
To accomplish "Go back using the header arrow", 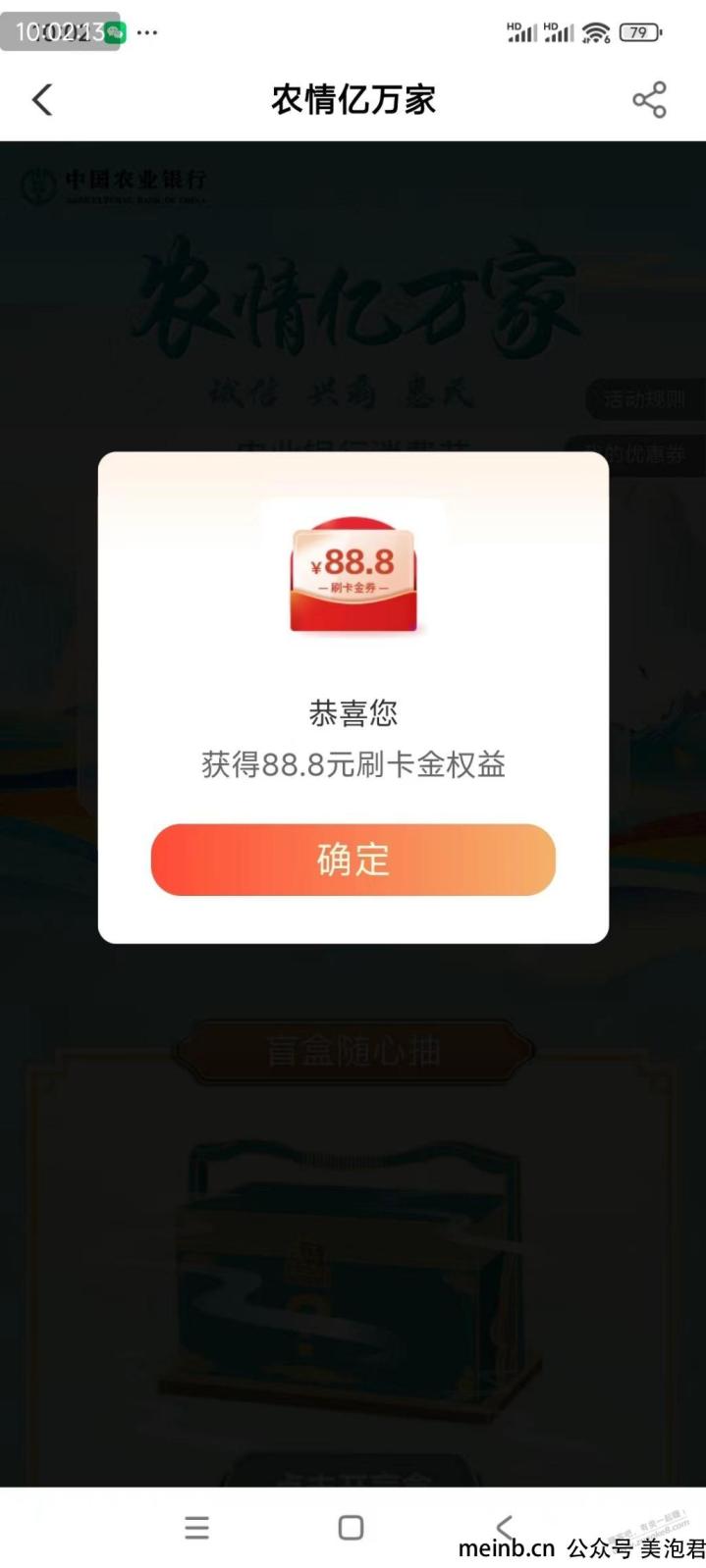I will [41, 99].
